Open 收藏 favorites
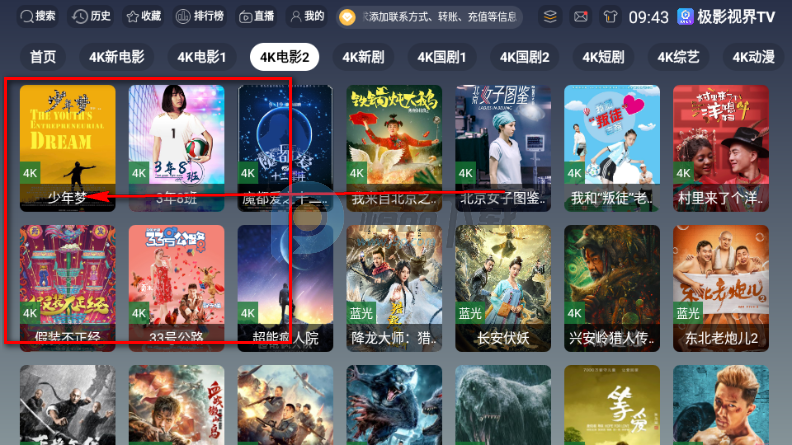This screenshot has height=445, width=792. click(x=143, y=17)
